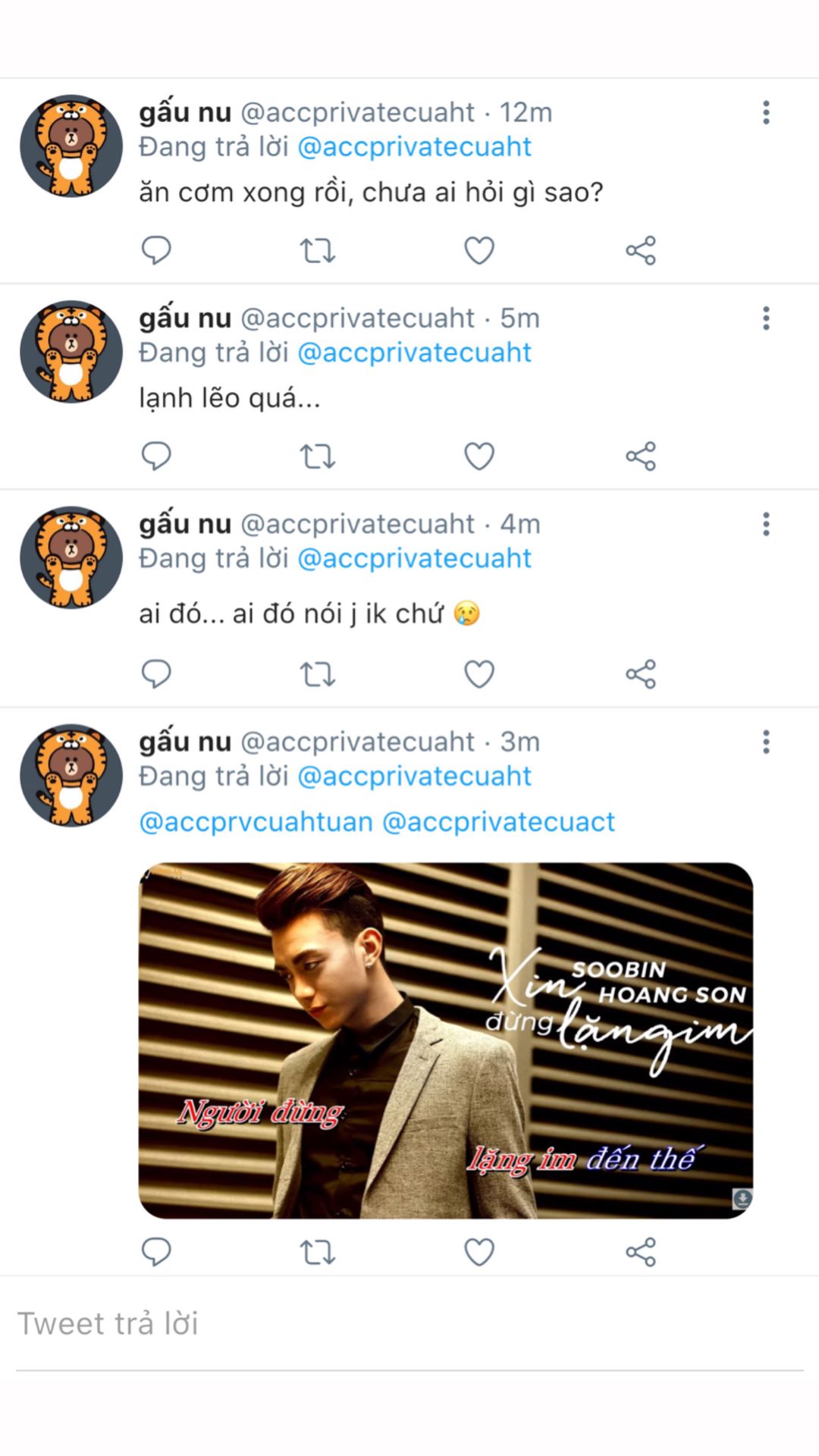Reply to the tweet "lạnh lẽo quá..."
The height and width of the screenshot is (1456, 819).
pyautogui.click(x=156, y=457)
